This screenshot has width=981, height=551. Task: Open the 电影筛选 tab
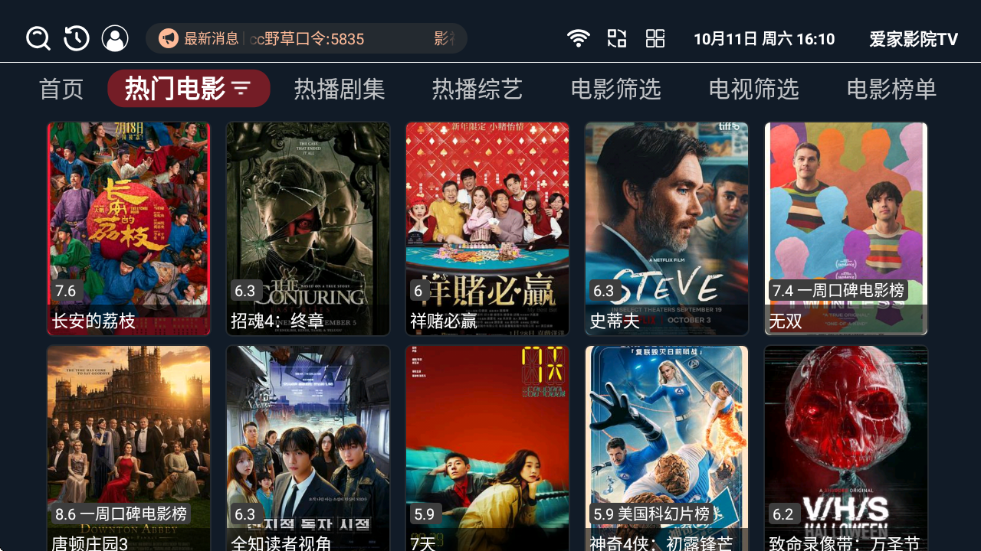pos(616,89)
